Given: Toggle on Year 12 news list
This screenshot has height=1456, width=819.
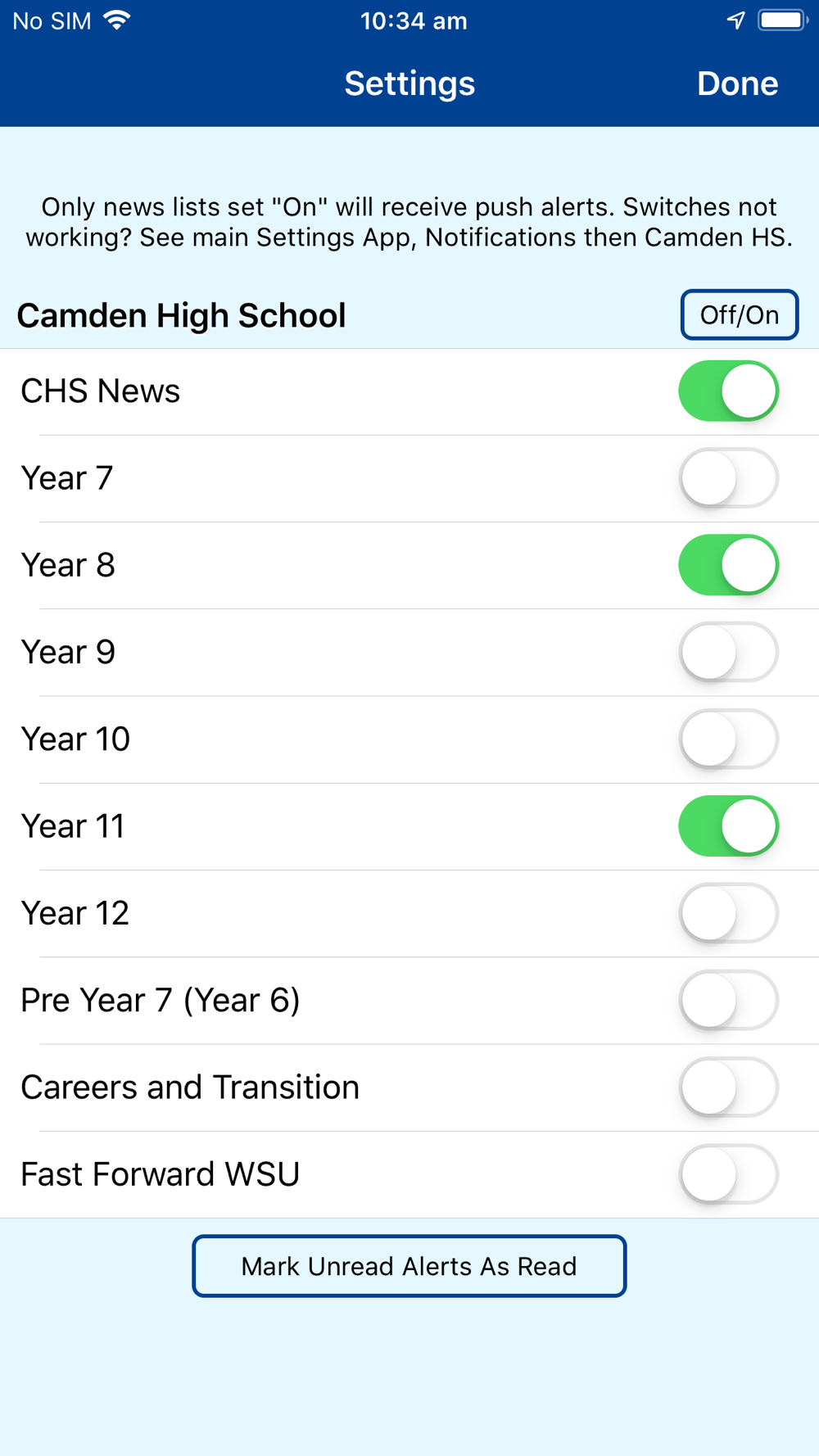Looking at the screenshot, I should point(728,913).
